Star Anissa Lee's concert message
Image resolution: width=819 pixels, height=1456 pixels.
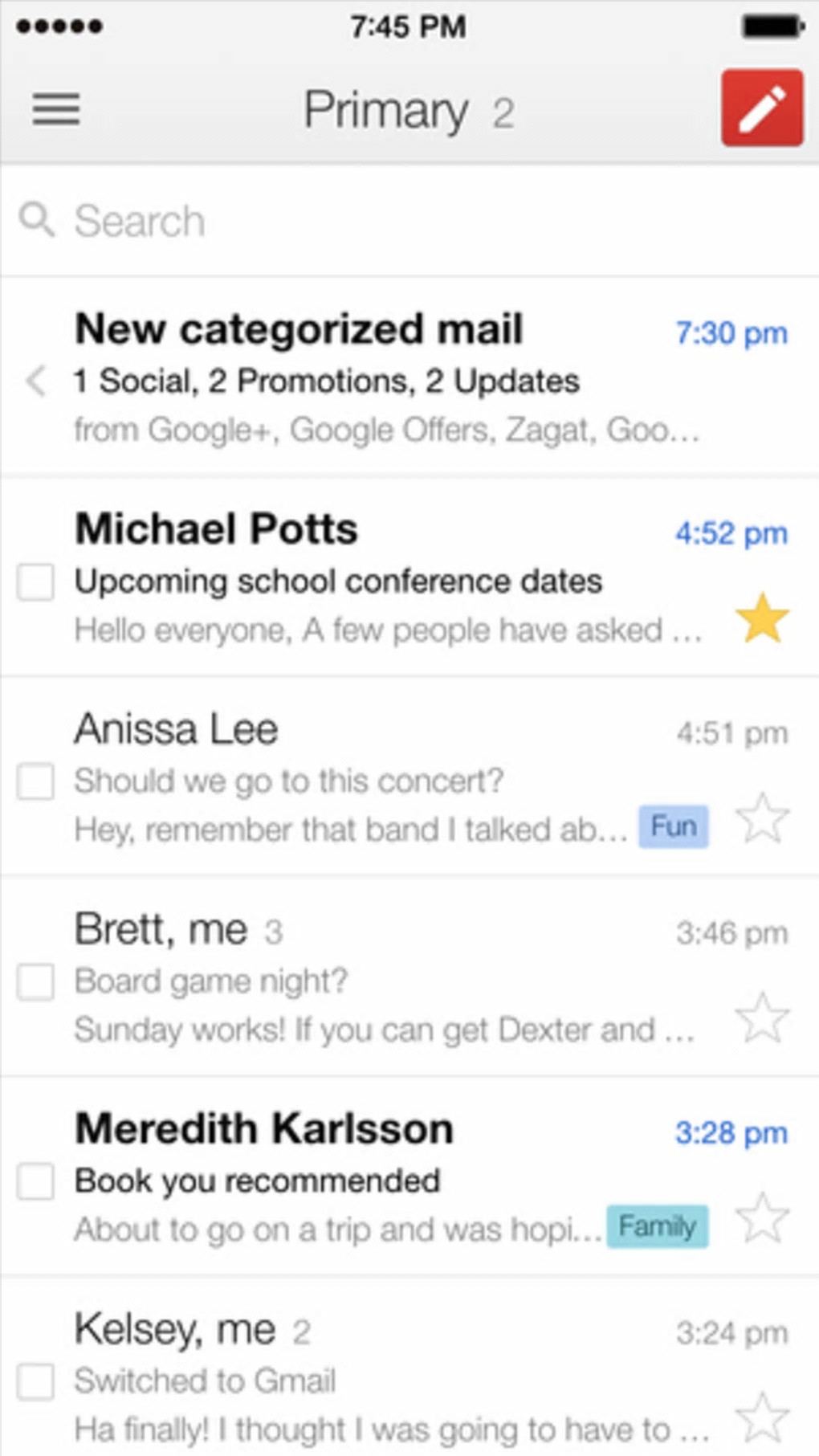point(762,818)
